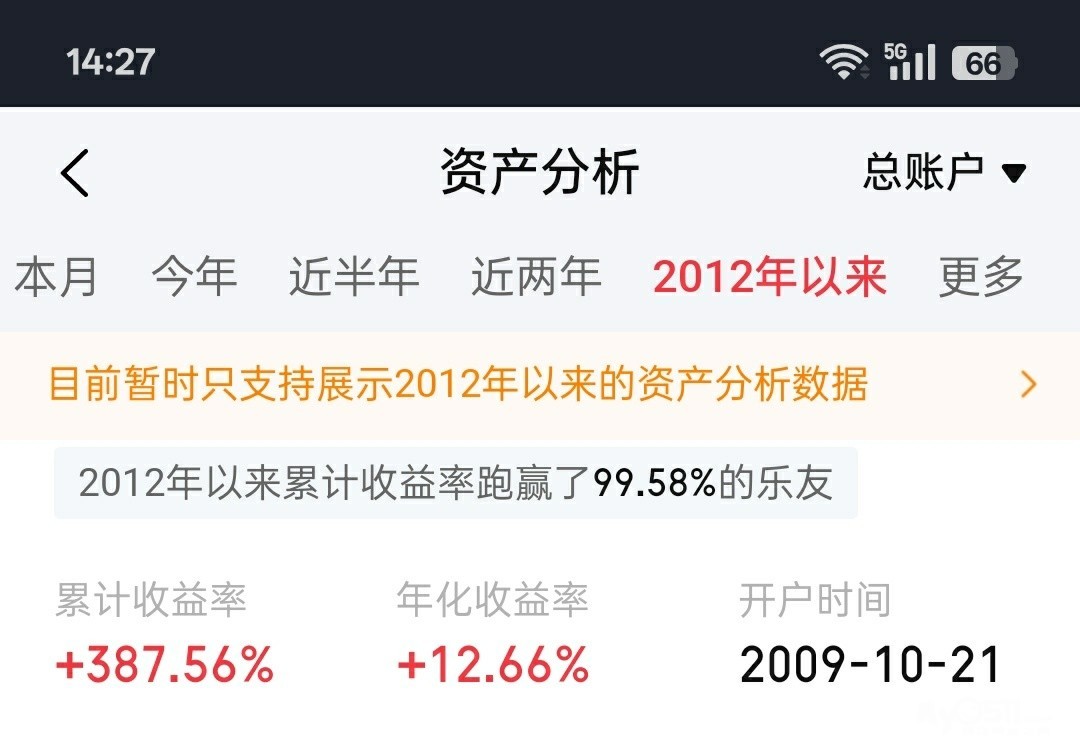The width and height of the screenshot is (1080, 749).
Task: Open the 总账户 account dropdown
Action: click(945, 172)
